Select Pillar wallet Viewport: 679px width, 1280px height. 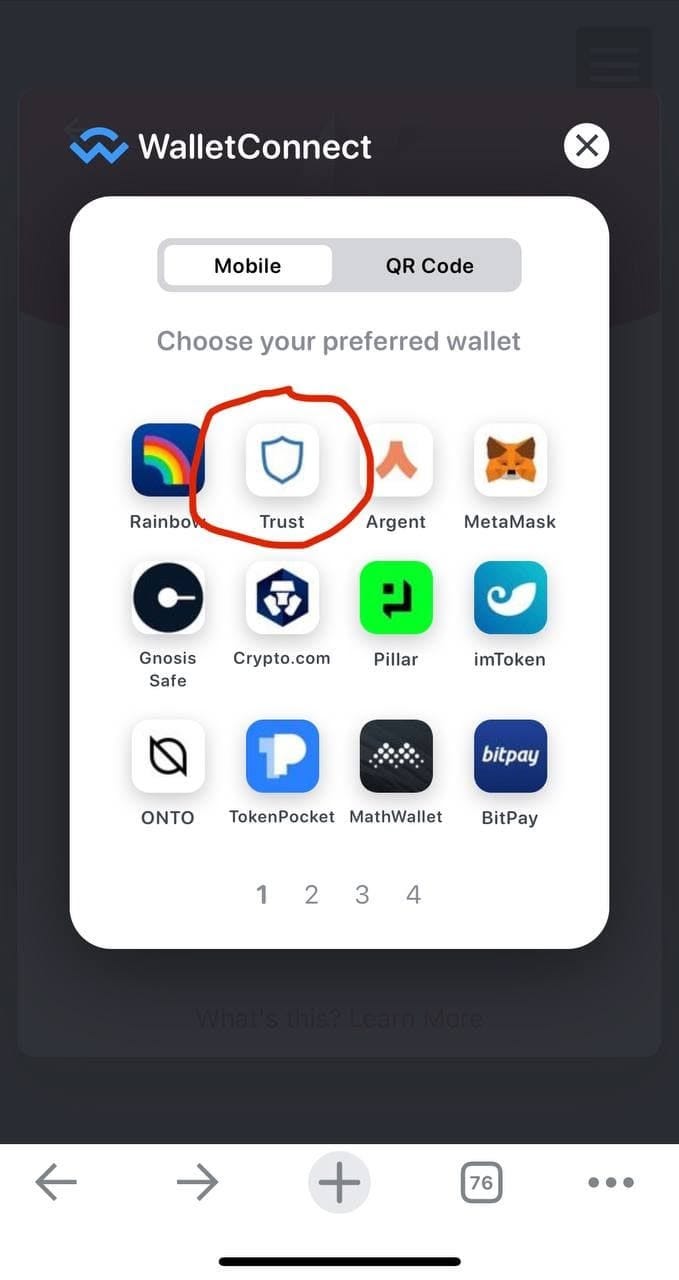coord(396,598)
